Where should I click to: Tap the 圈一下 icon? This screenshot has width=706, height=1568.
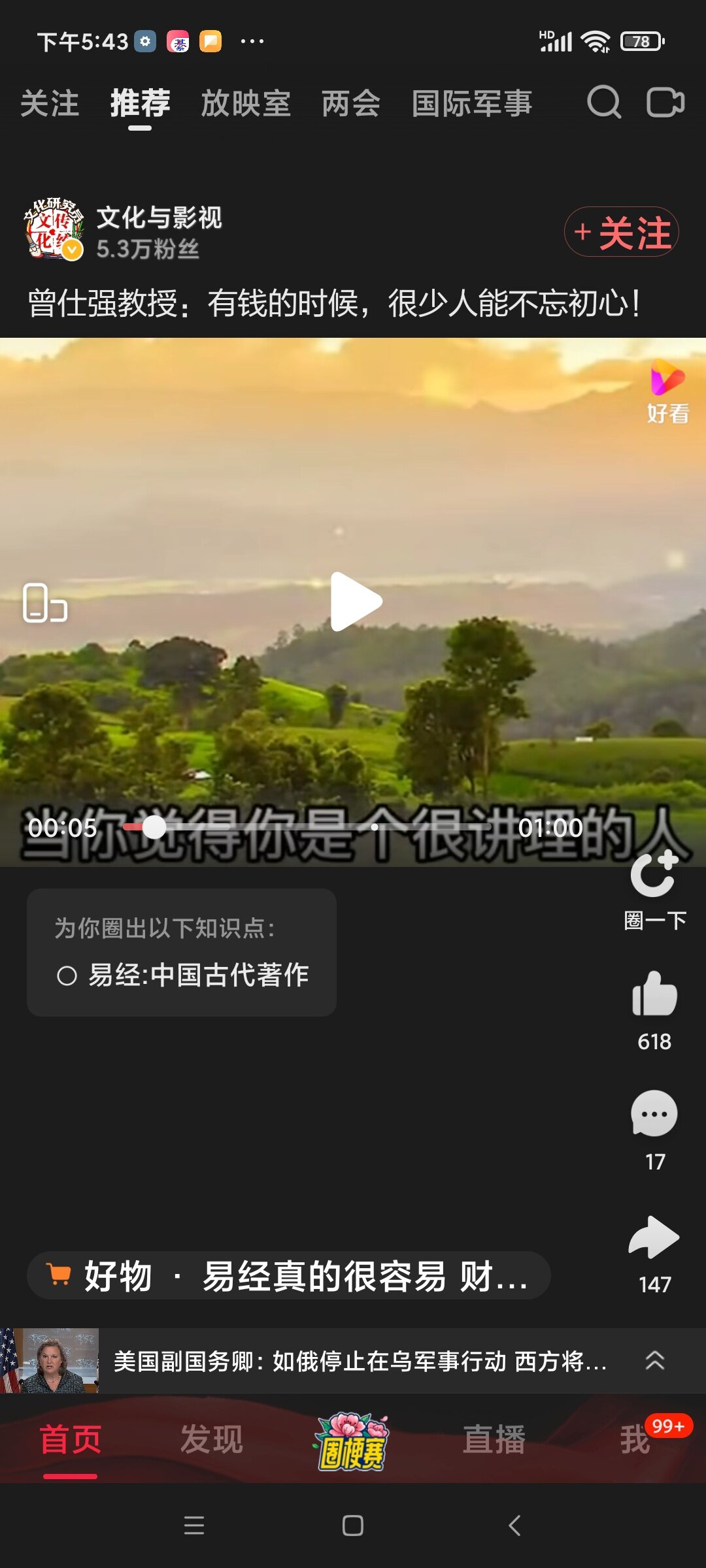(x=654, y=875)
